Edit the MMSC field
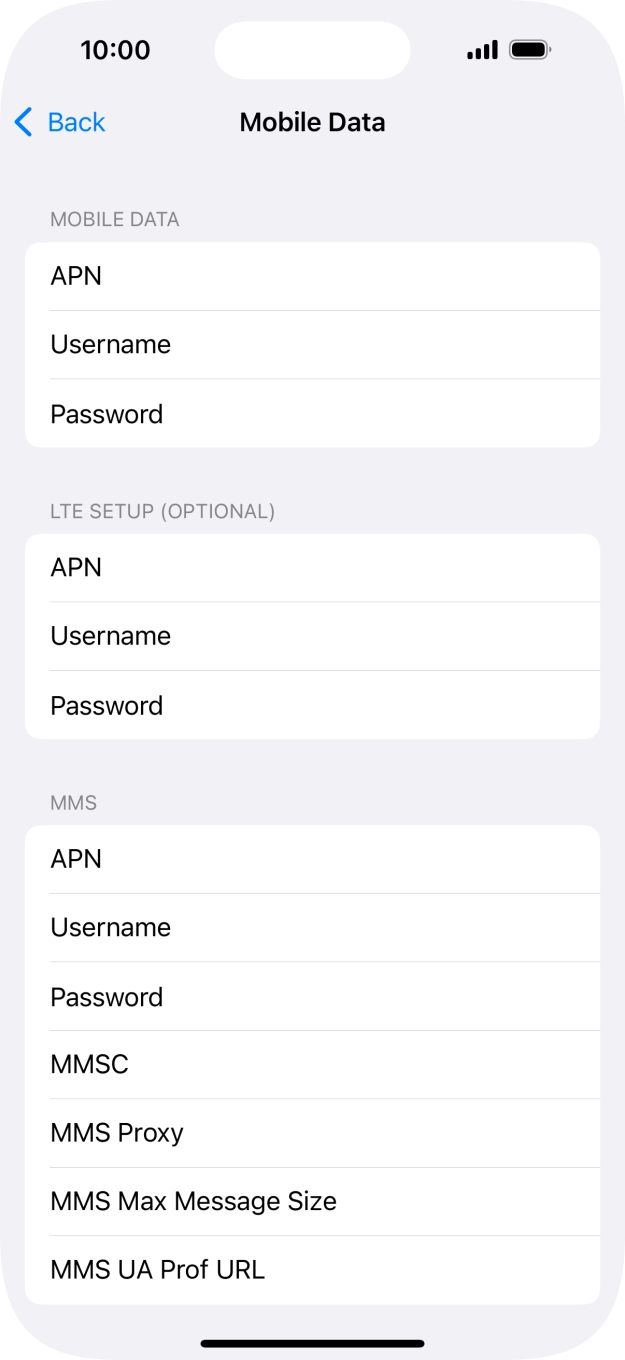The image size is (625, 1360). tap(312, 1065)
